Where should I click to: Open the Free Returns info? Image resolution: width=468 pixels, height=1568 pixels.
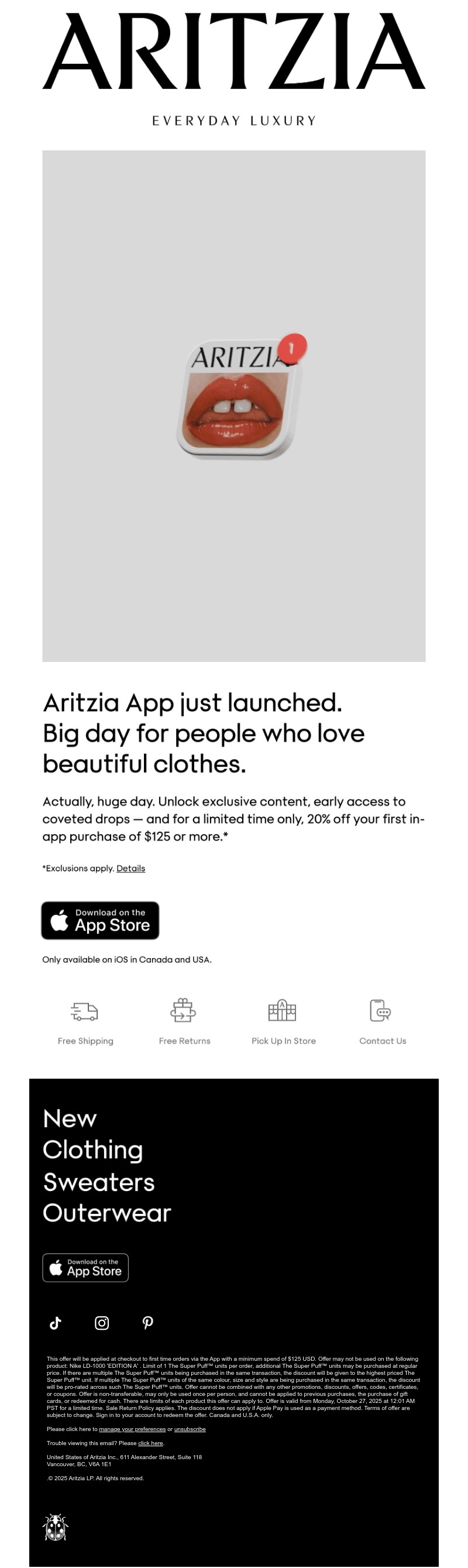coord(184,1023)
